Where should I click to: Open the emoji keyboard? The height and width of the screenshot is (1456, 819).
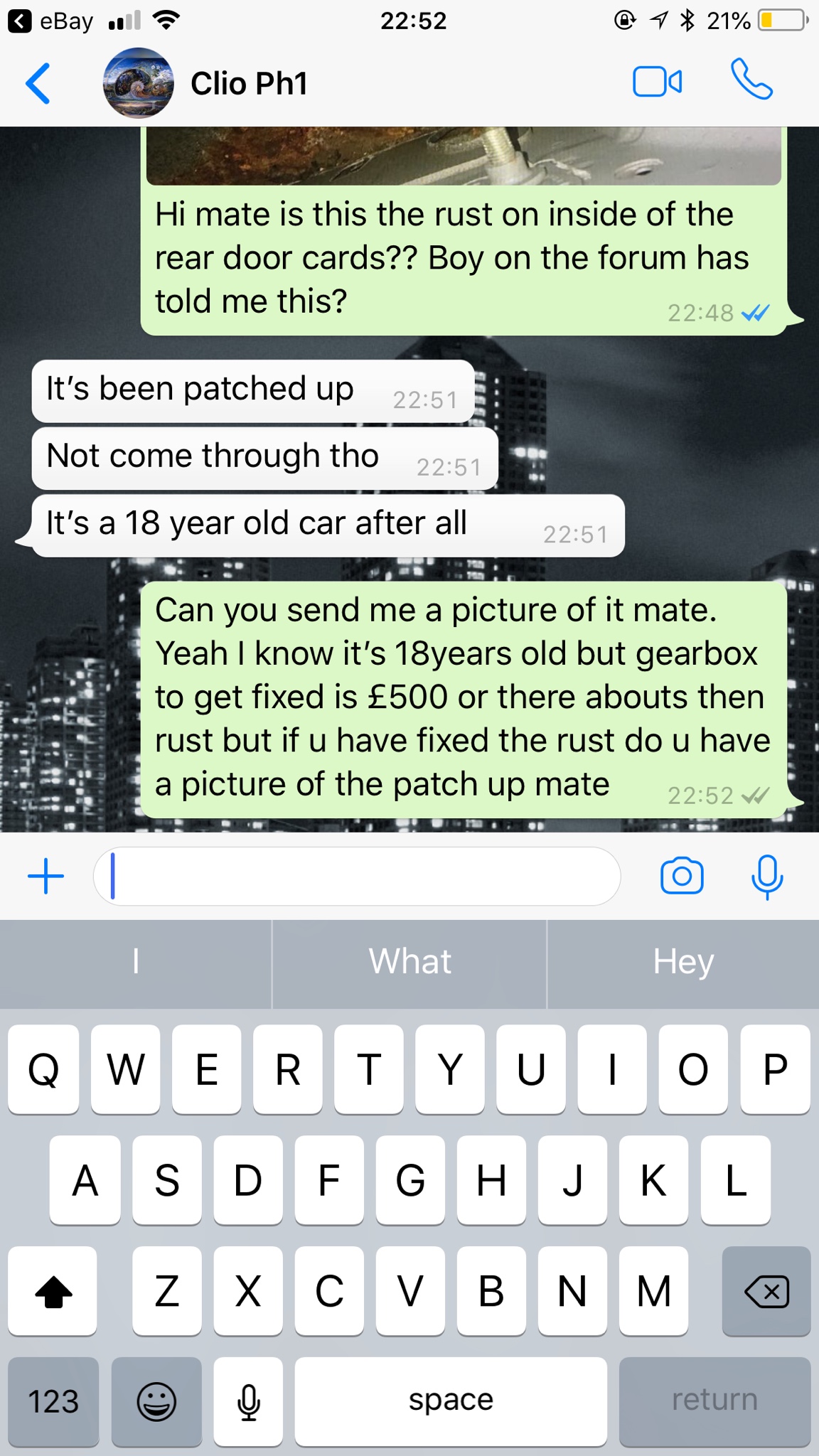(156, 1401)
